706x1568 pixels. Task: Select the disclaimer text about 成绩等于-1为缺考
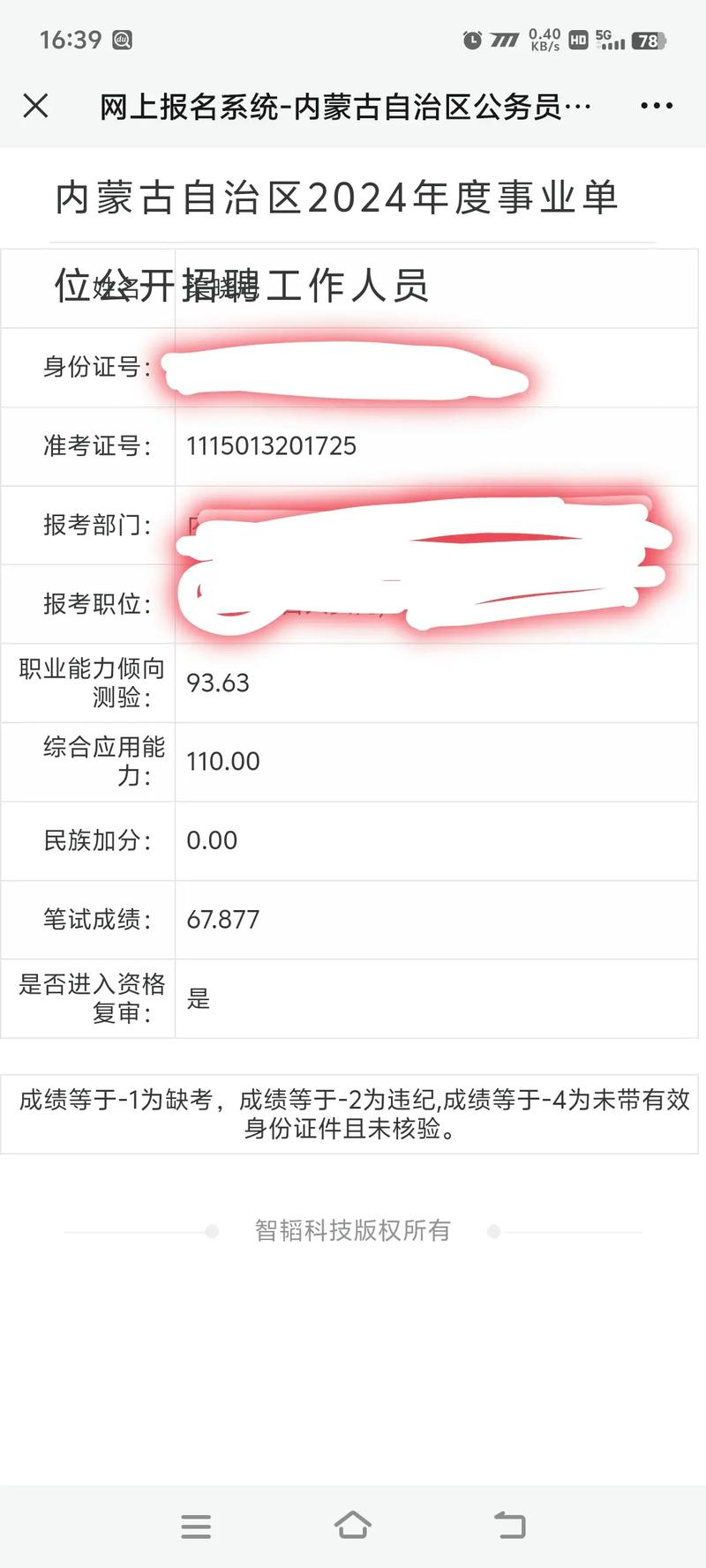pyautogui.click(x=353, y=1113)
